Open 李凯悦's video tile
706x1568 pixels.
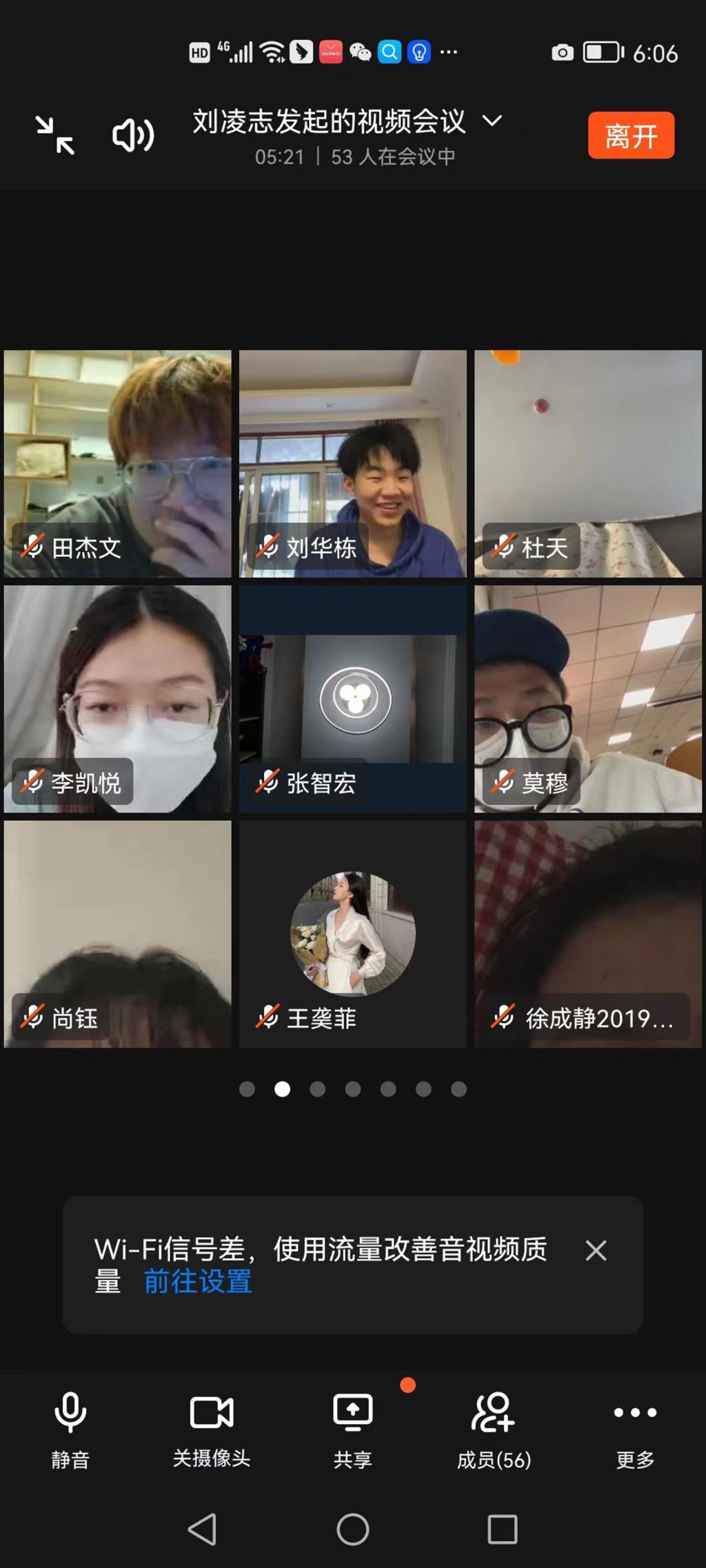point(118,698)
